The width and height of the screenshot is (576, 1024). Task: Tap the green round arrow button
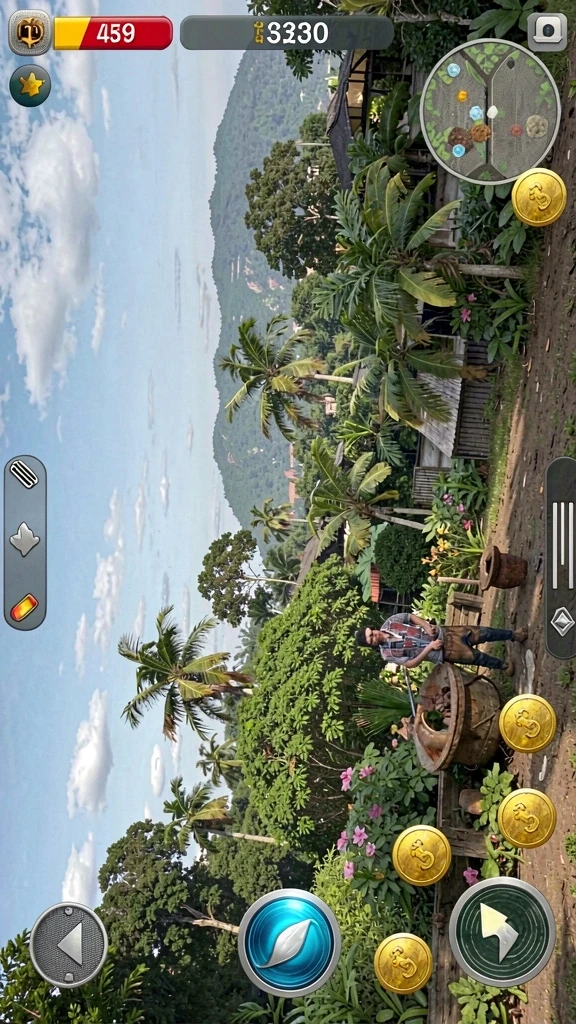click(x=502, y=932)
